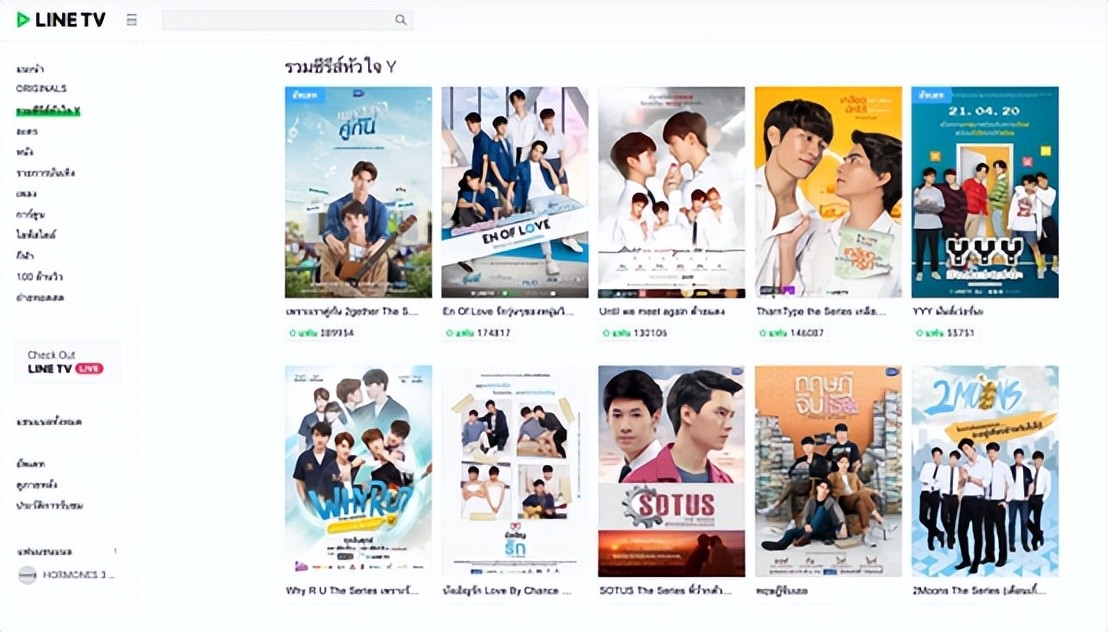Tap the magnifier search icon

(x=400, y=20)
